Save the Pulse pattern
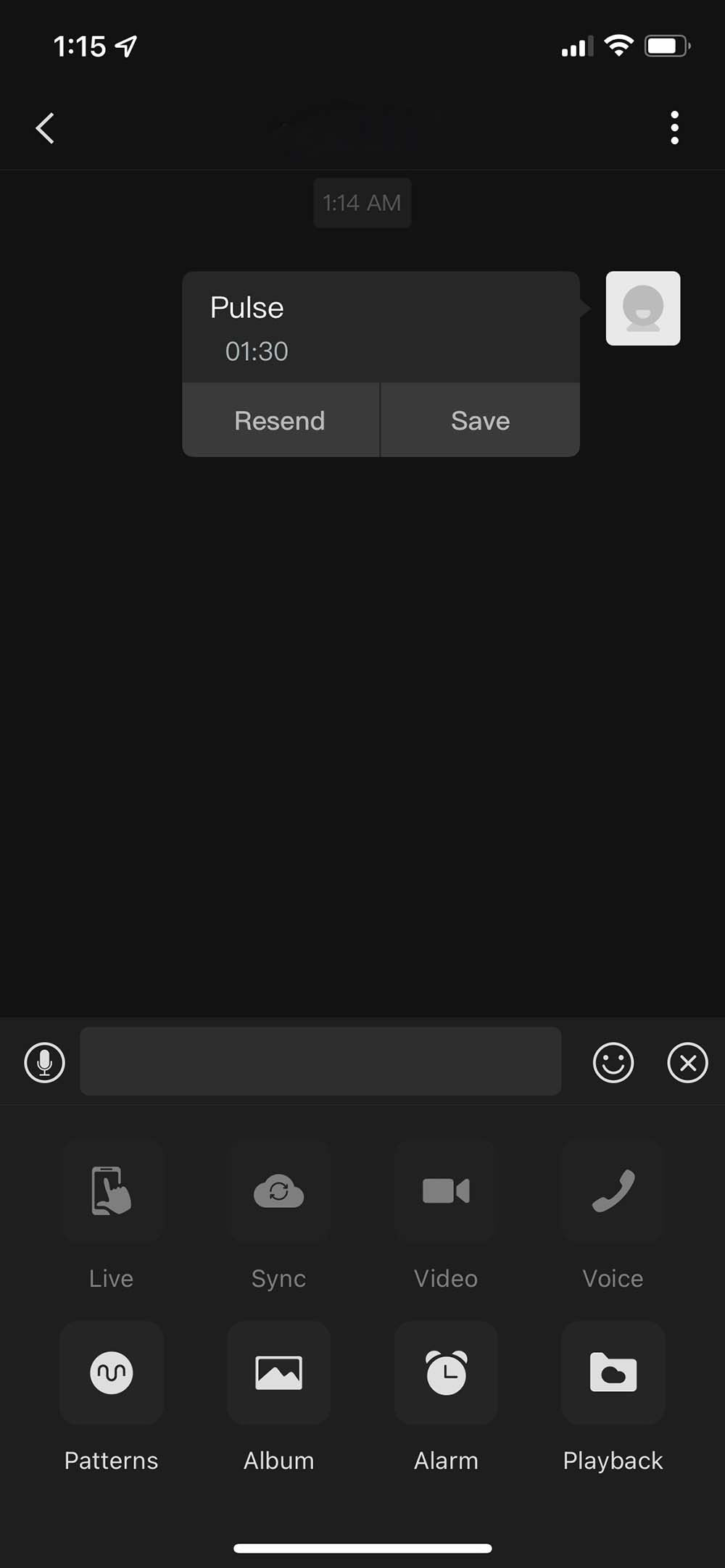Screen dimensions: 725x1568 click(x=480, y=420)
